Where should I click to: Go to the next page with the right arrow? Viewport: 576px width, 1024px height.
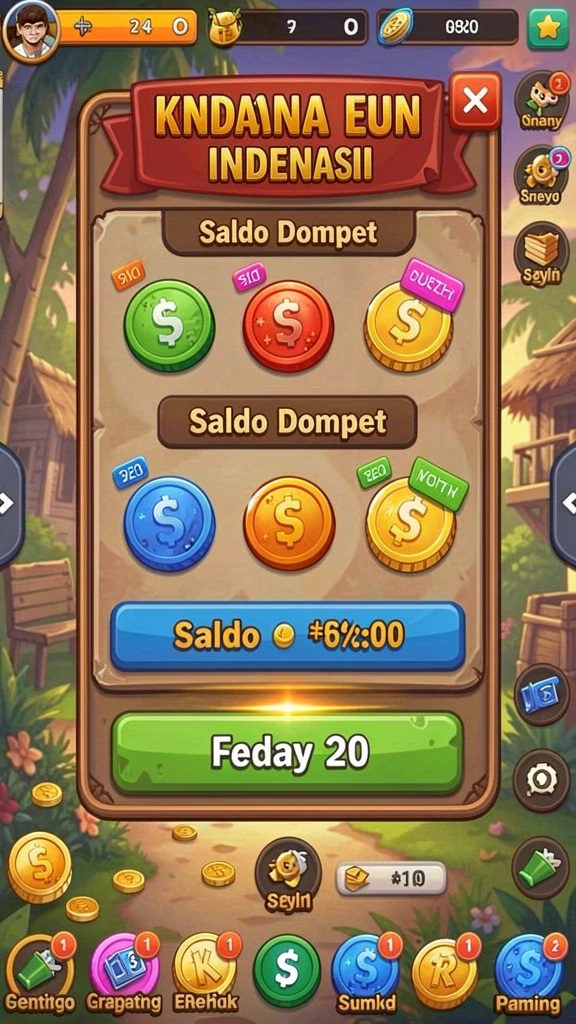(x=566, y=503)
